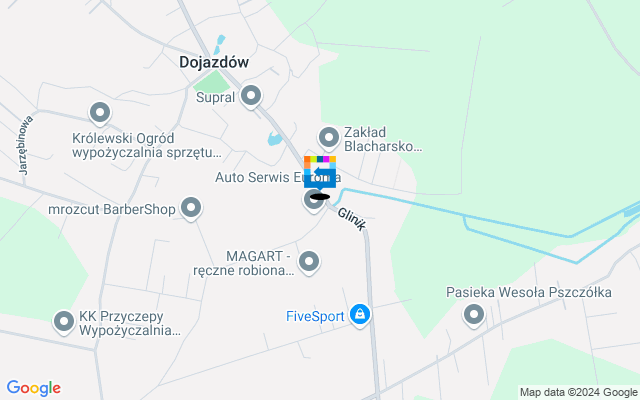Image resolution: width=640 pixels, height=400 pixels.
Task: Tap the FiveSport shop pin
Action: (x=360, y=316)
